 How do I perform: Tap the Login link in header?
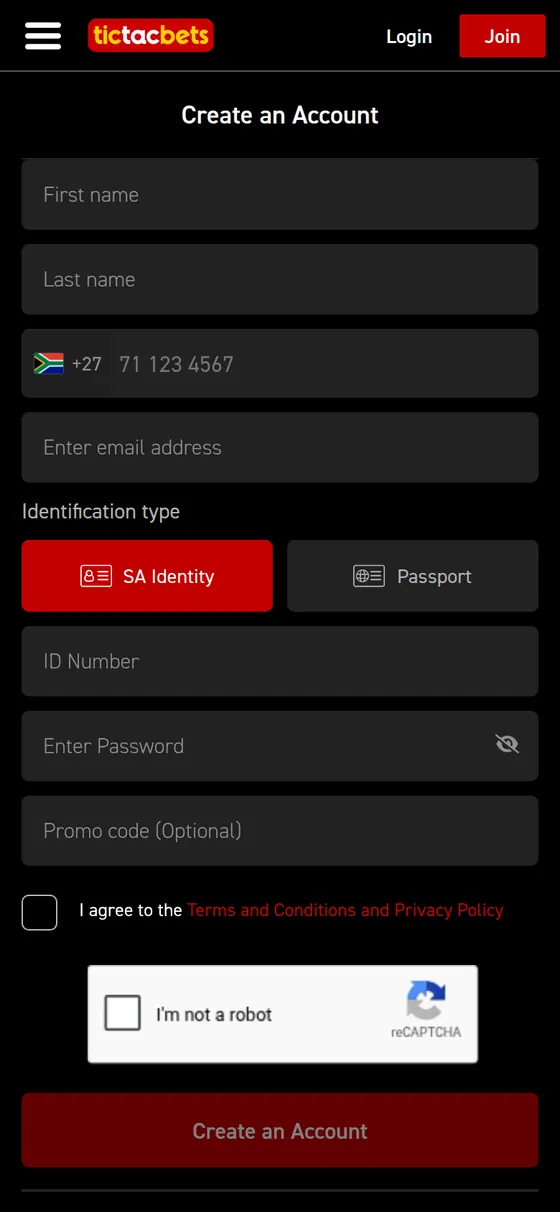409,36
